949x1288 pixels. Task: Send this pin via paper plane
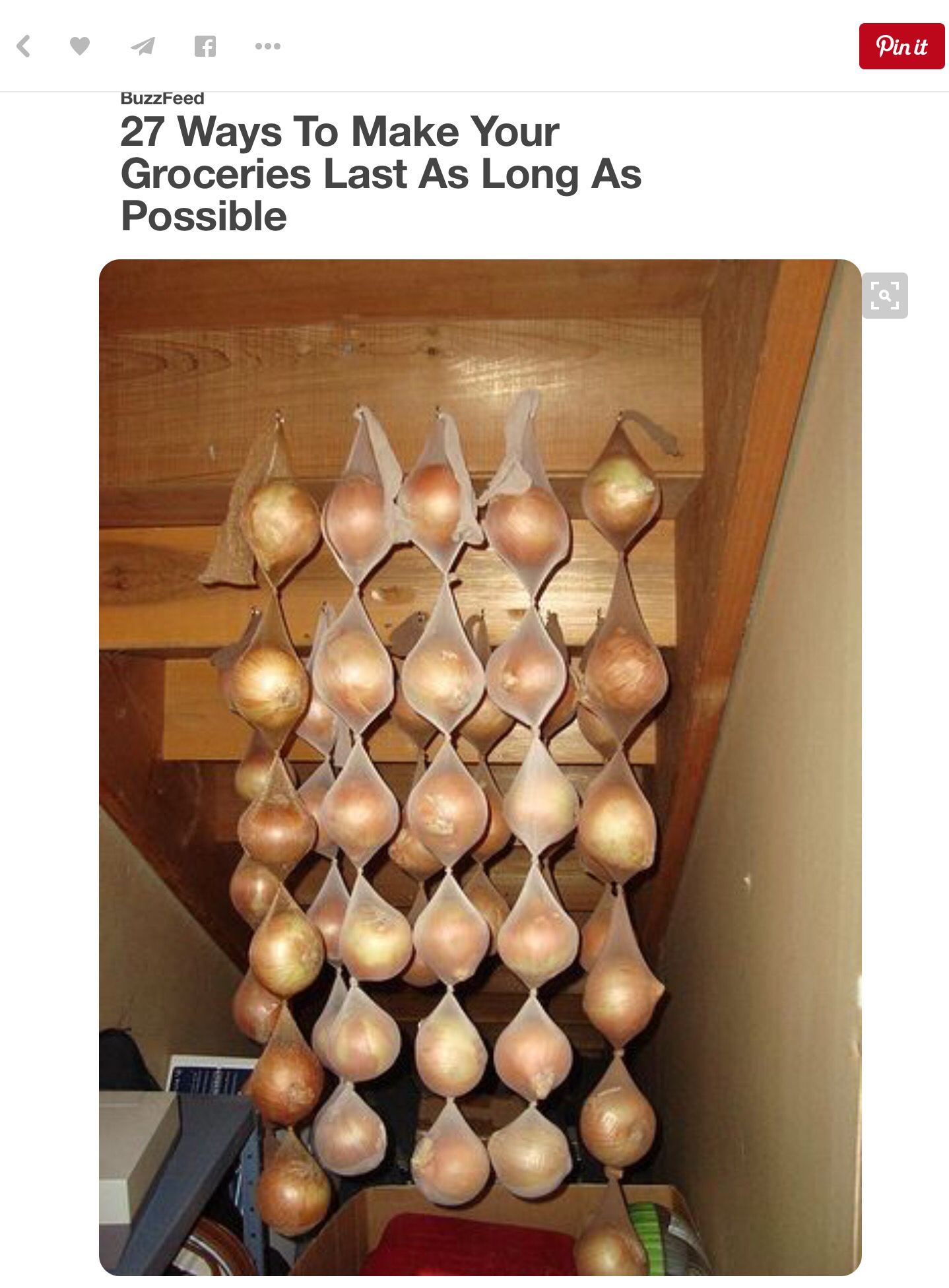pyautogui.click(x=143, y=46)
